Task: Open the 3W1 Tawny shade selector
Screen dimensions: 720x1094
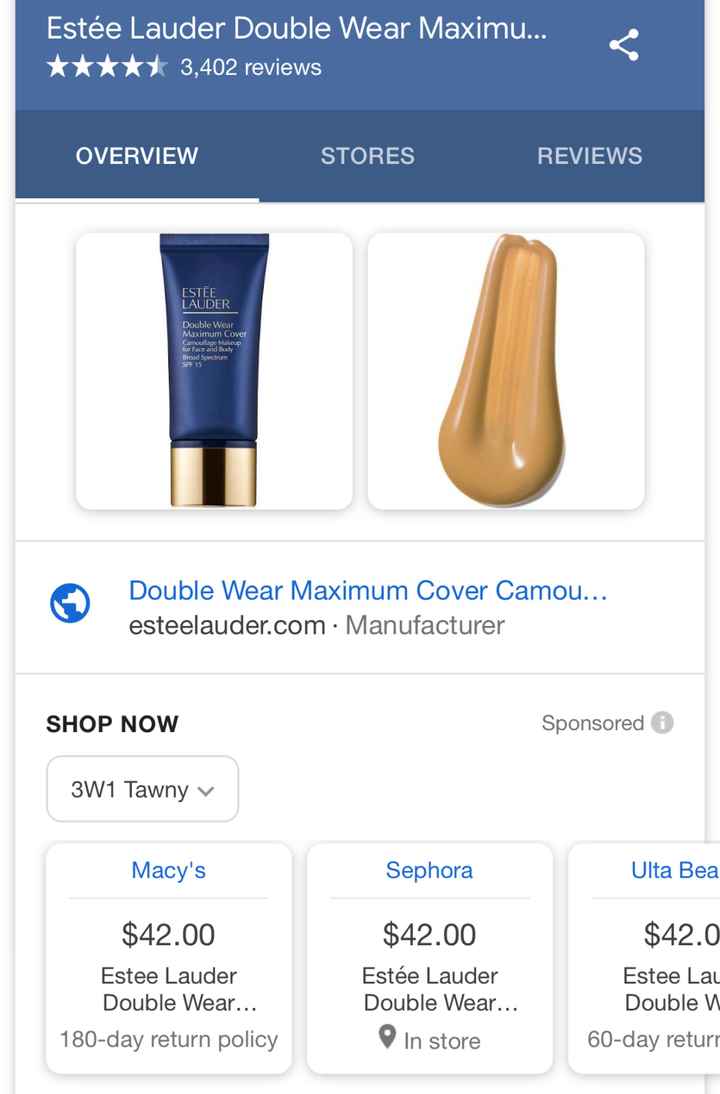Action: pyautogui.click(x=141, y=789)
